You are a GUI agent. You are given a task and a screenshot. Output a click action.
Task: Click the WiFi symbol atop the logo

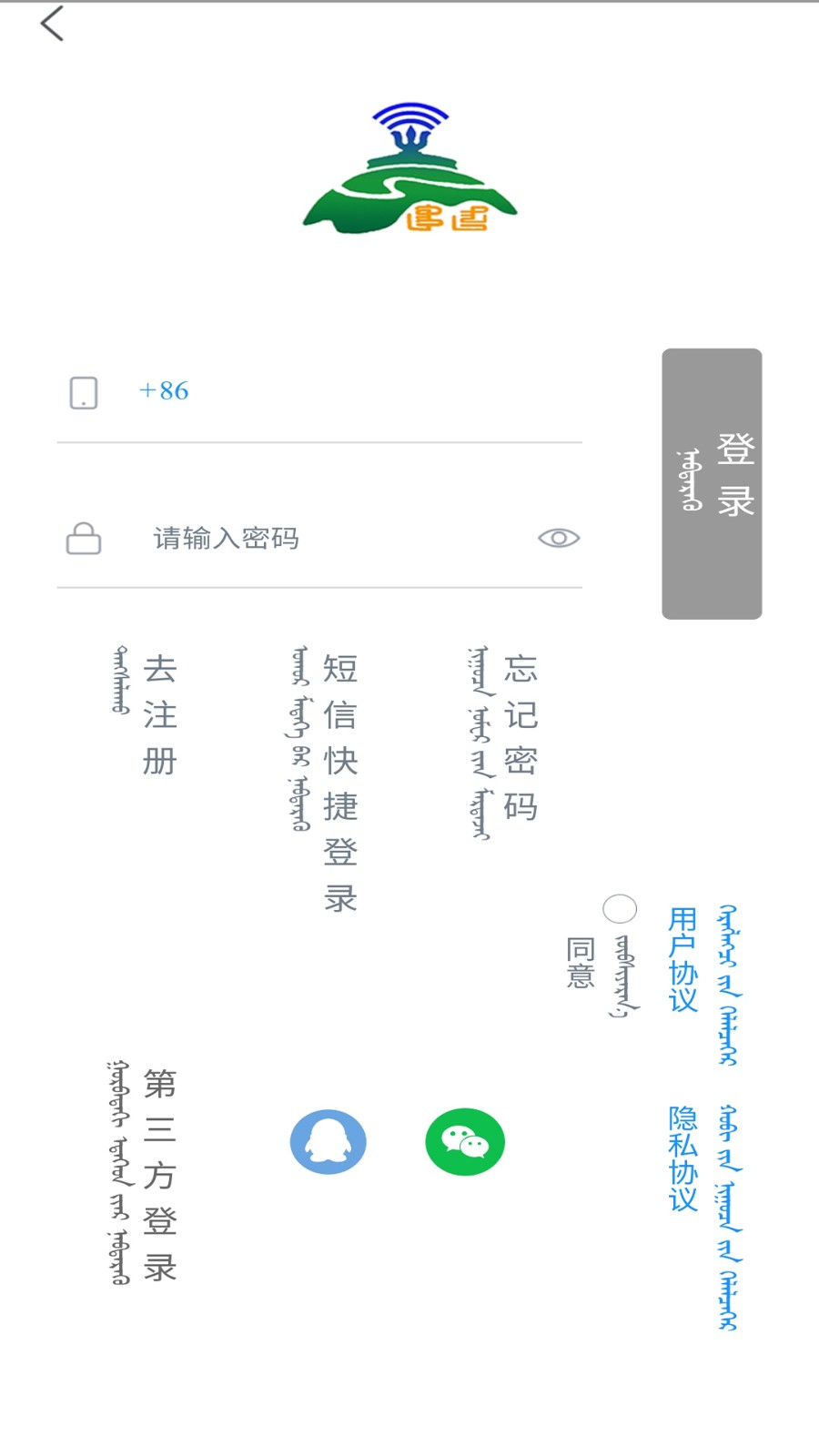click(x=409, y=116)
